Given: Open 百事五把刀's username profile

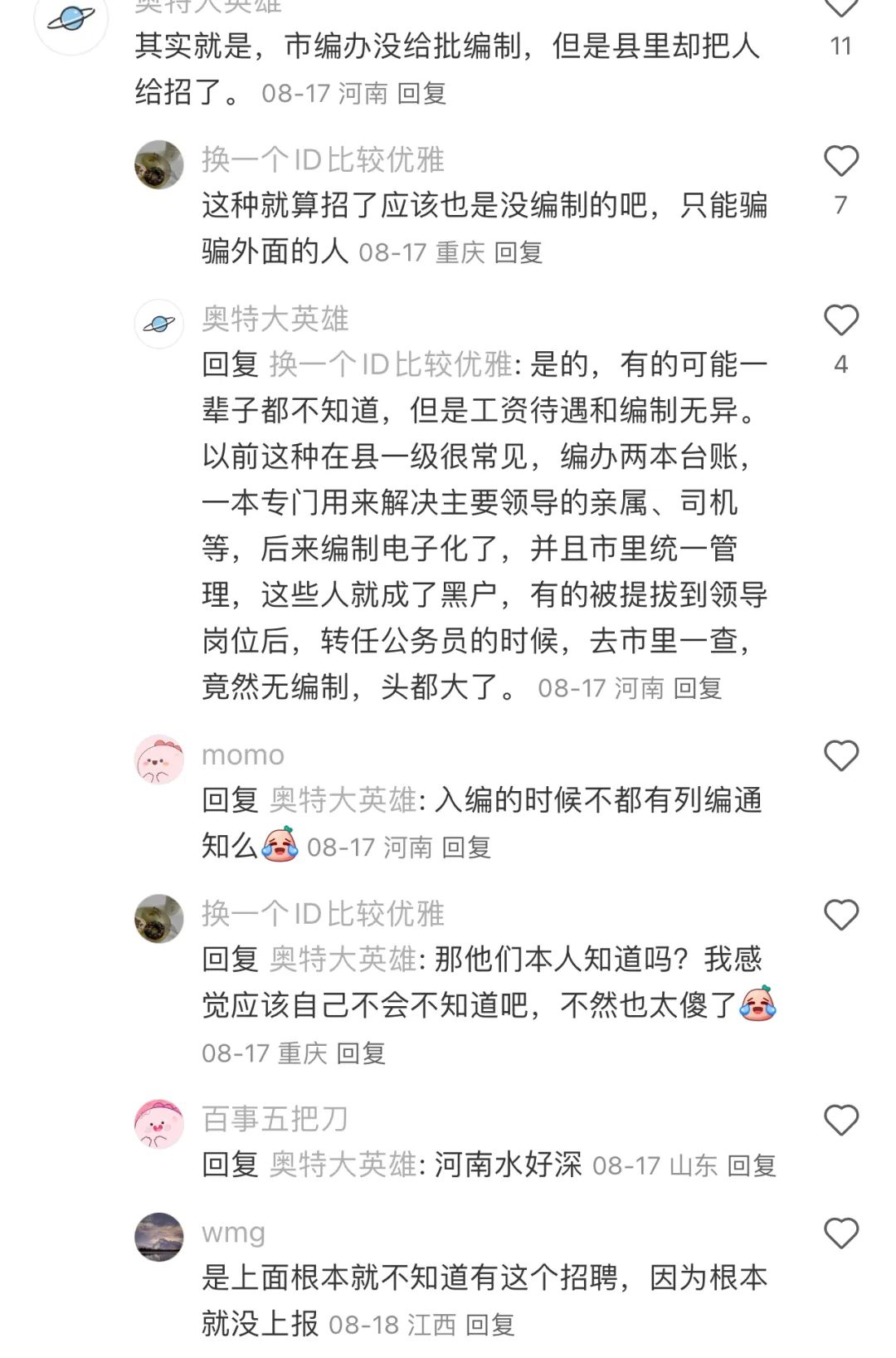Looking at the screenshot, I should coord(275,1119).
